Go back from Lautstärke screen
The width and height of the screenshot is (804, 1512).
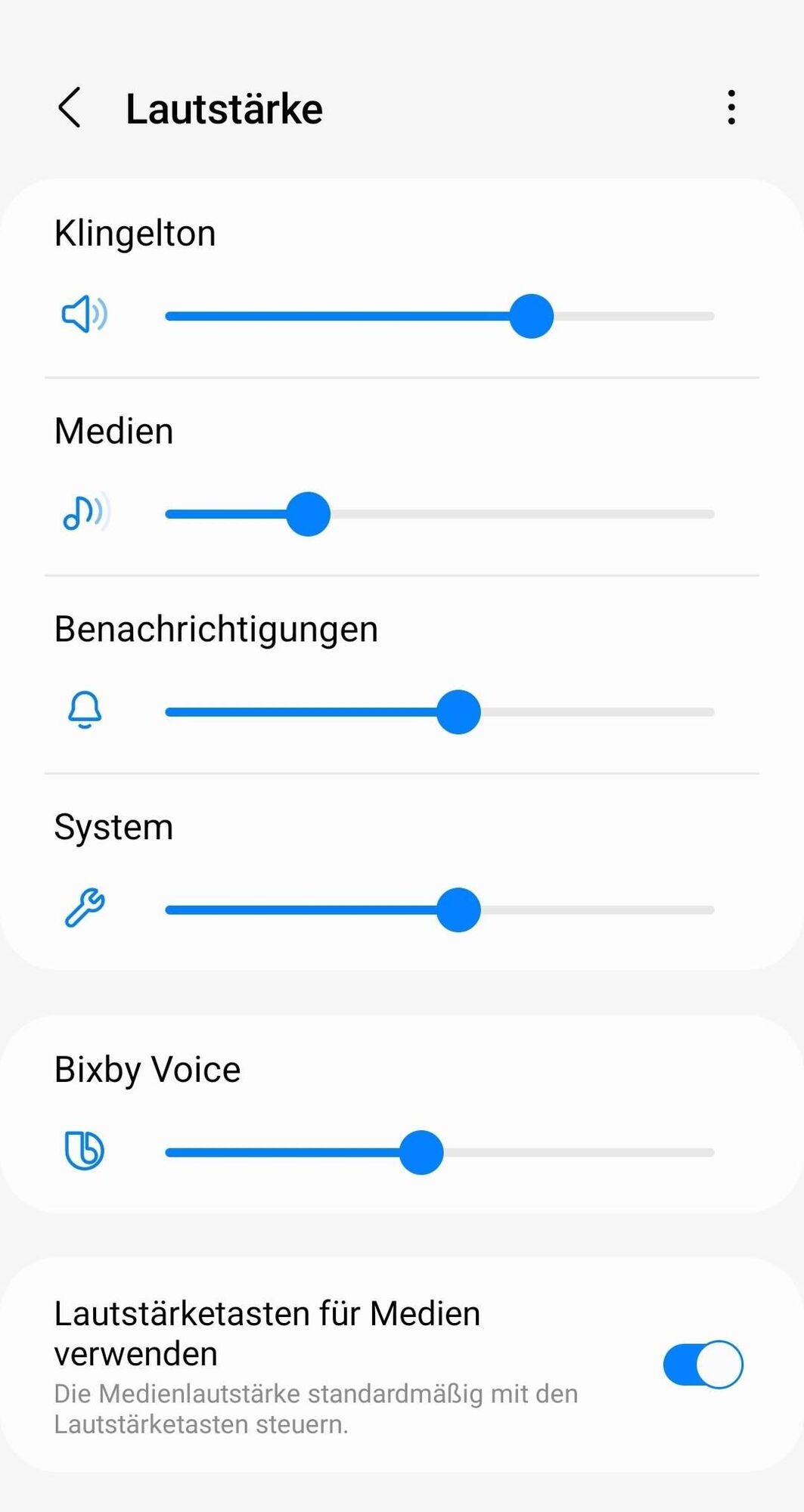[70, 107]
